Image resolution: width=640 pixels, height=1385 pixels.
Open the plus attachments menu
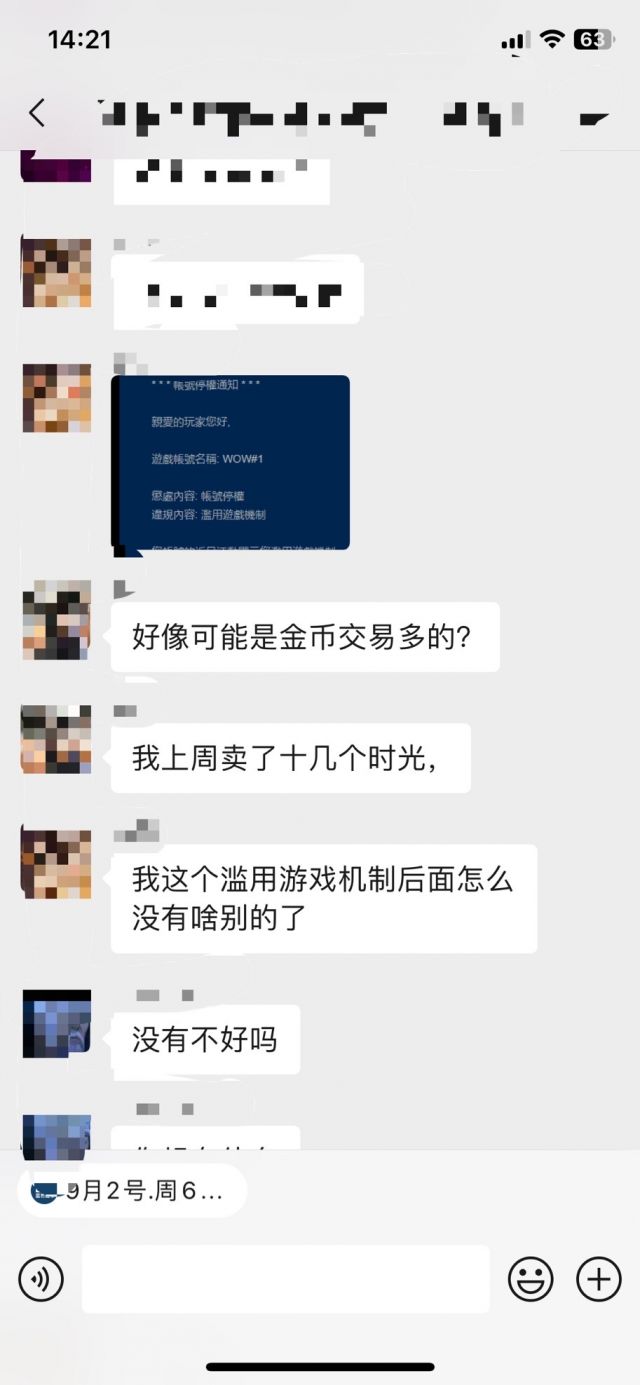[x=599, y=1279]
